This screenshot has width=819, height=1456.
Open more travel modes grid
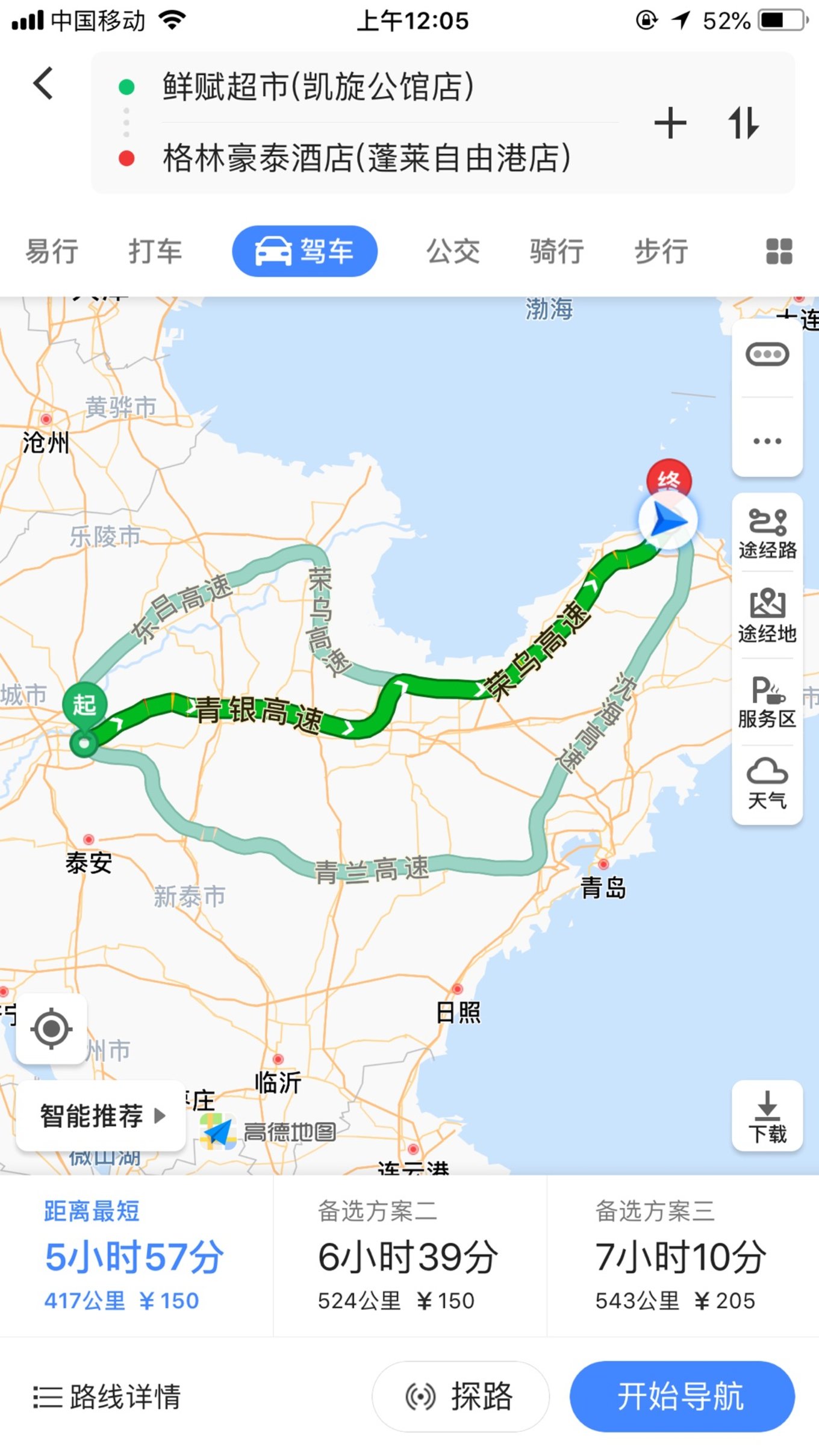[x=779, y=251]
